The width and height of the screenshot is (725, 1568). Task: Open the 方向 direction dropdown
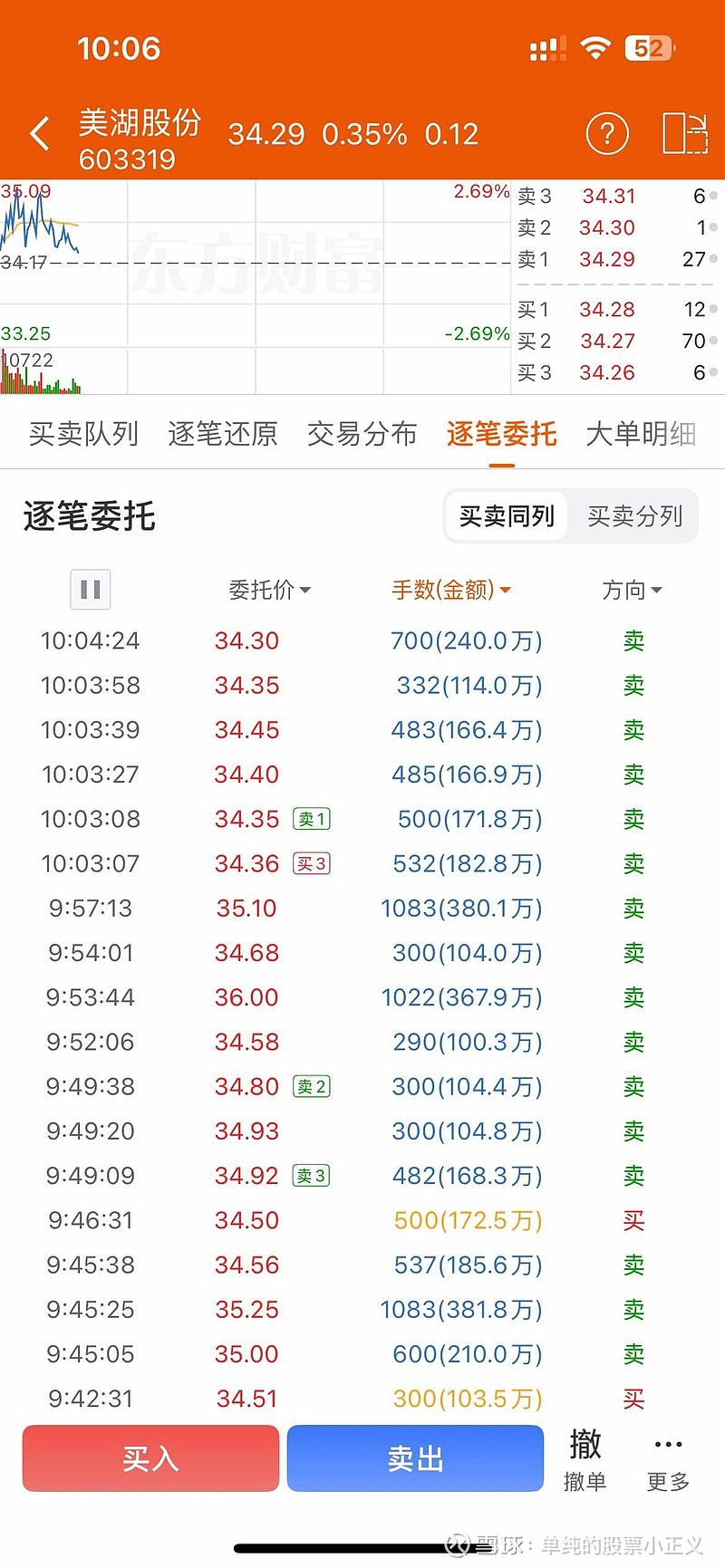pos(632,590)
